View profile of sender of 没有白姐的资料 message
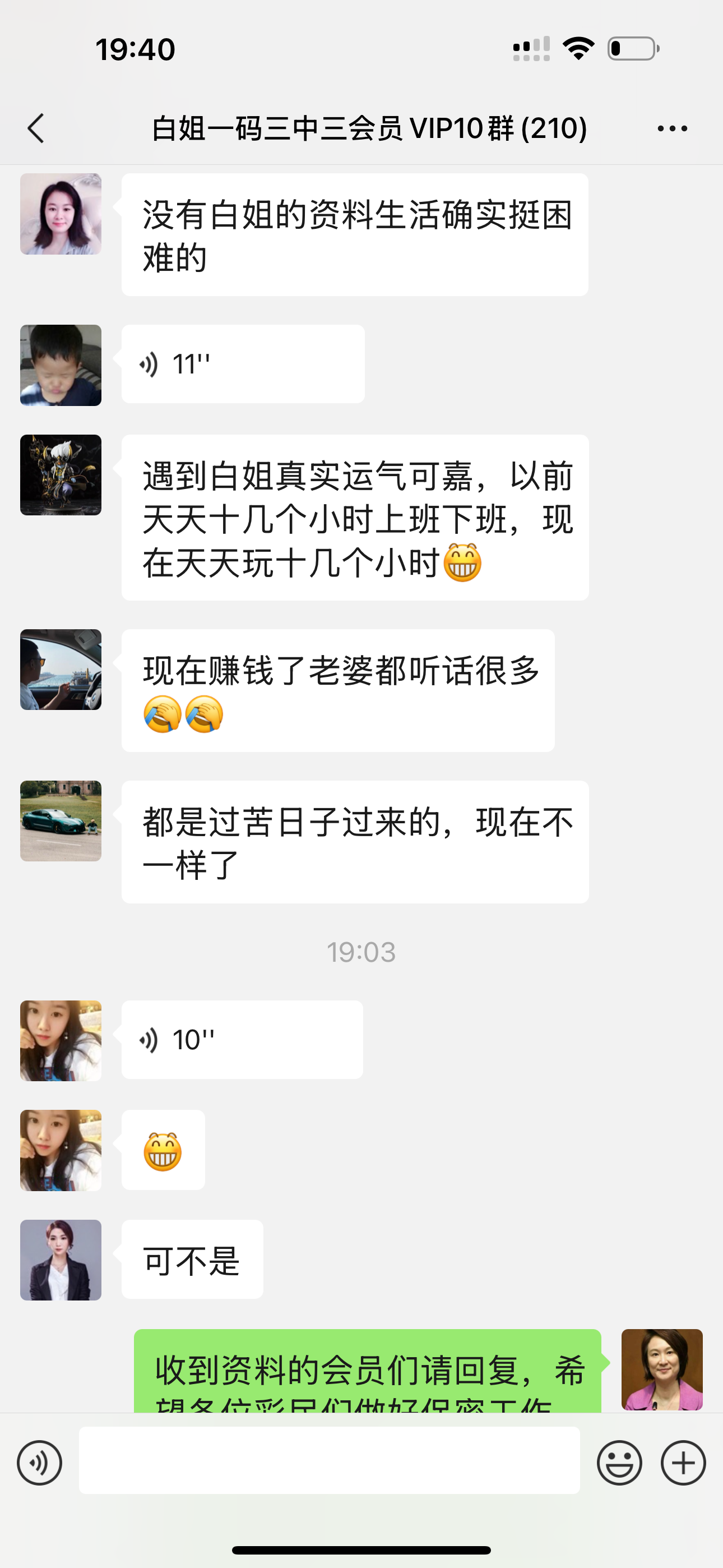Viewport: 723px width, 1568px height. pos(61,214)
